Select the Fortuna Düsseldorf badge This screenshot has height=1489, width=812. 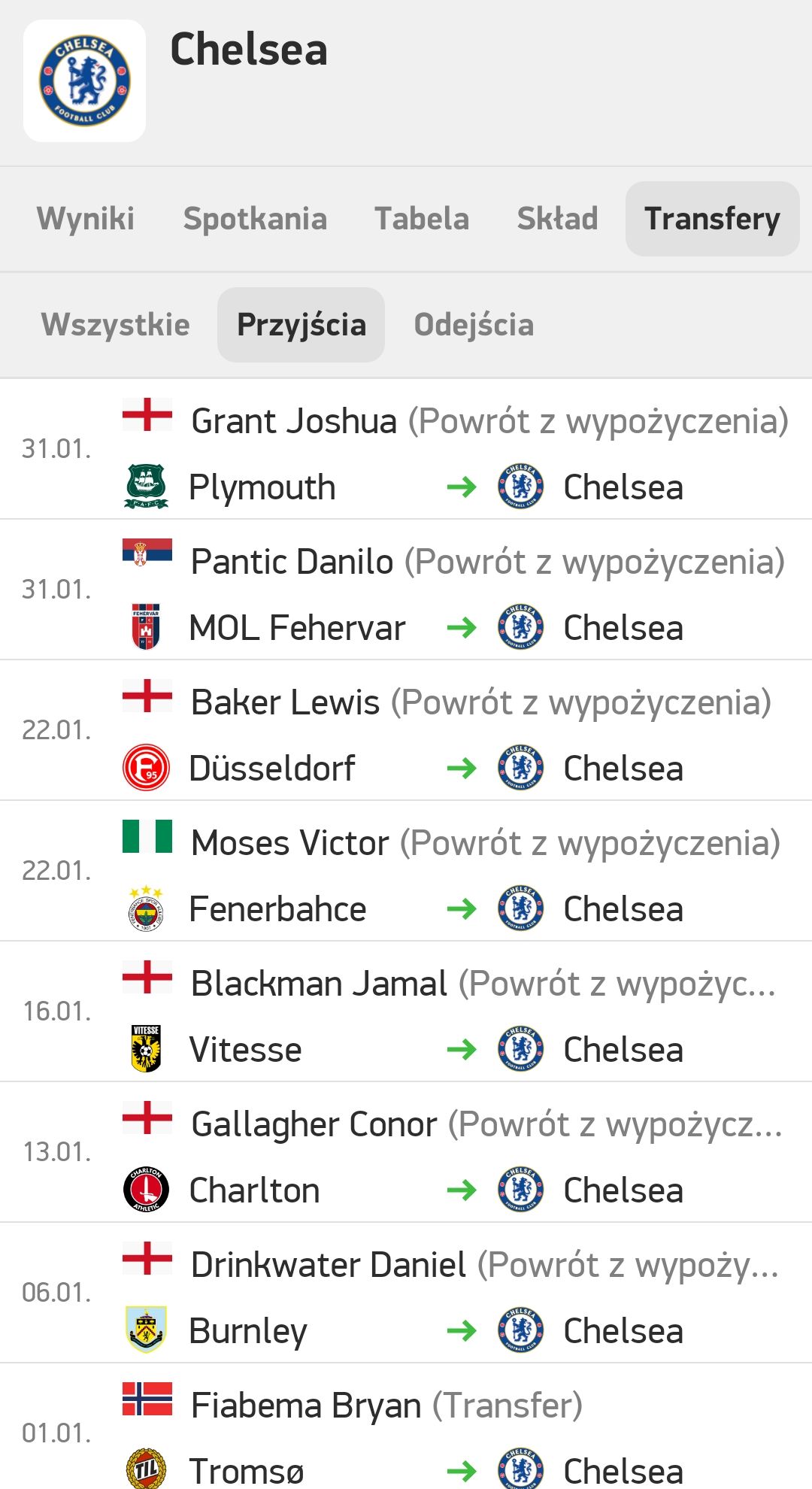click(145, 766)
